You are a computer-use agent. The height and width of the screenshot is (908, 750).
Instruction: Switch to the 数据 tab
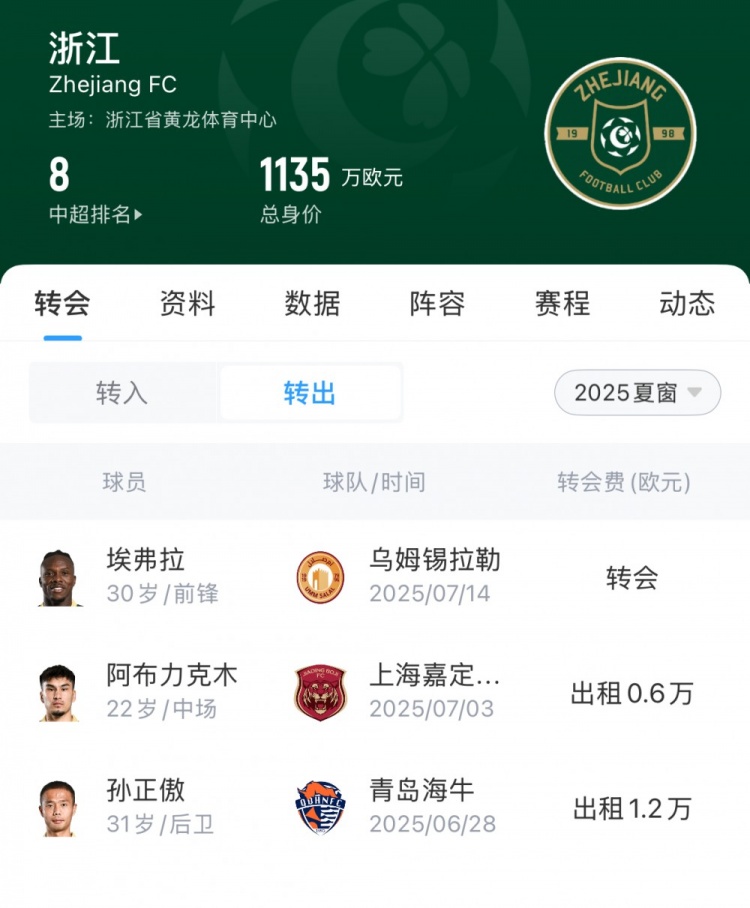(312, 304)
